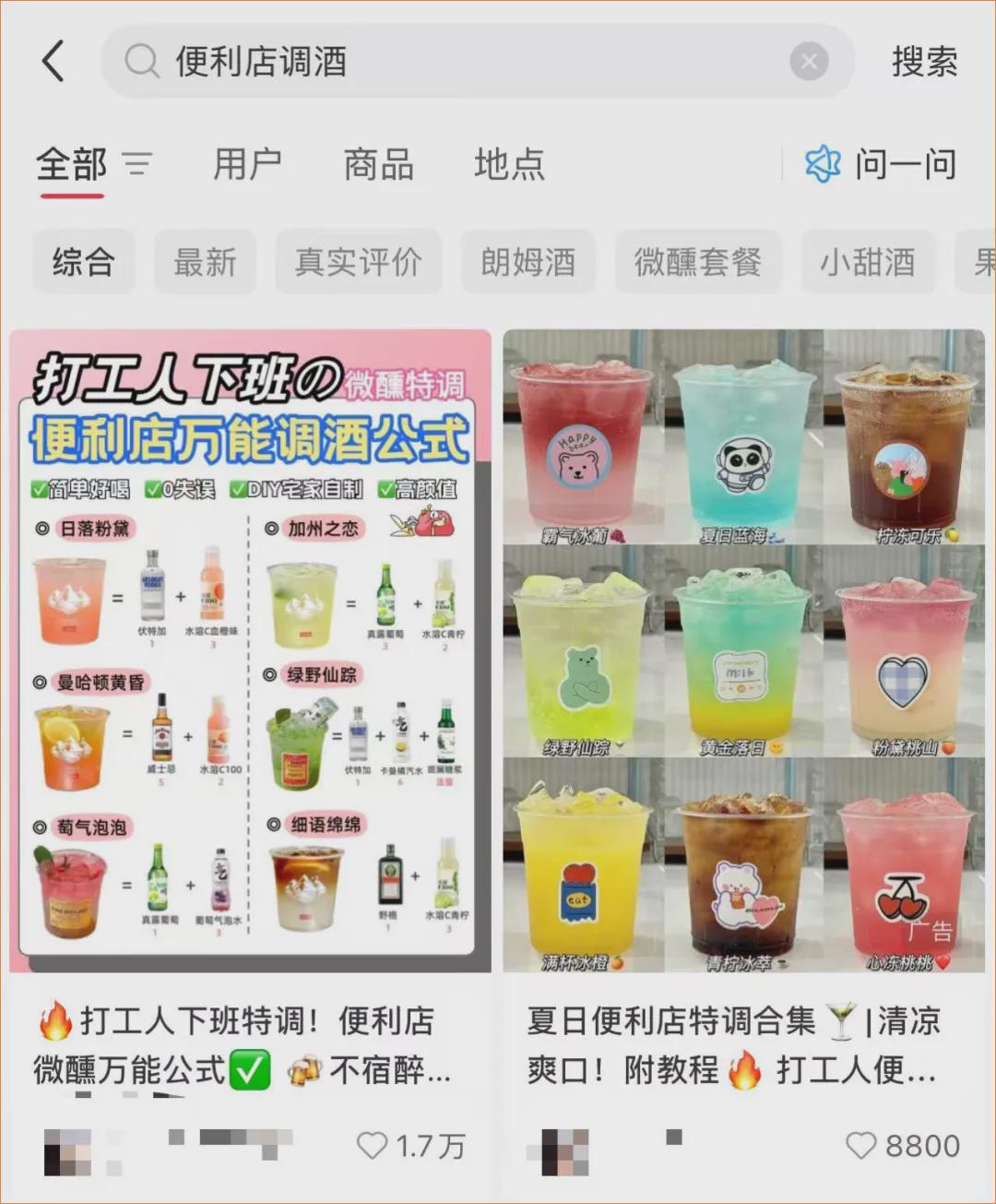996x1204 pixels.
Task: Select the 全部 tab
Action: 72,165
